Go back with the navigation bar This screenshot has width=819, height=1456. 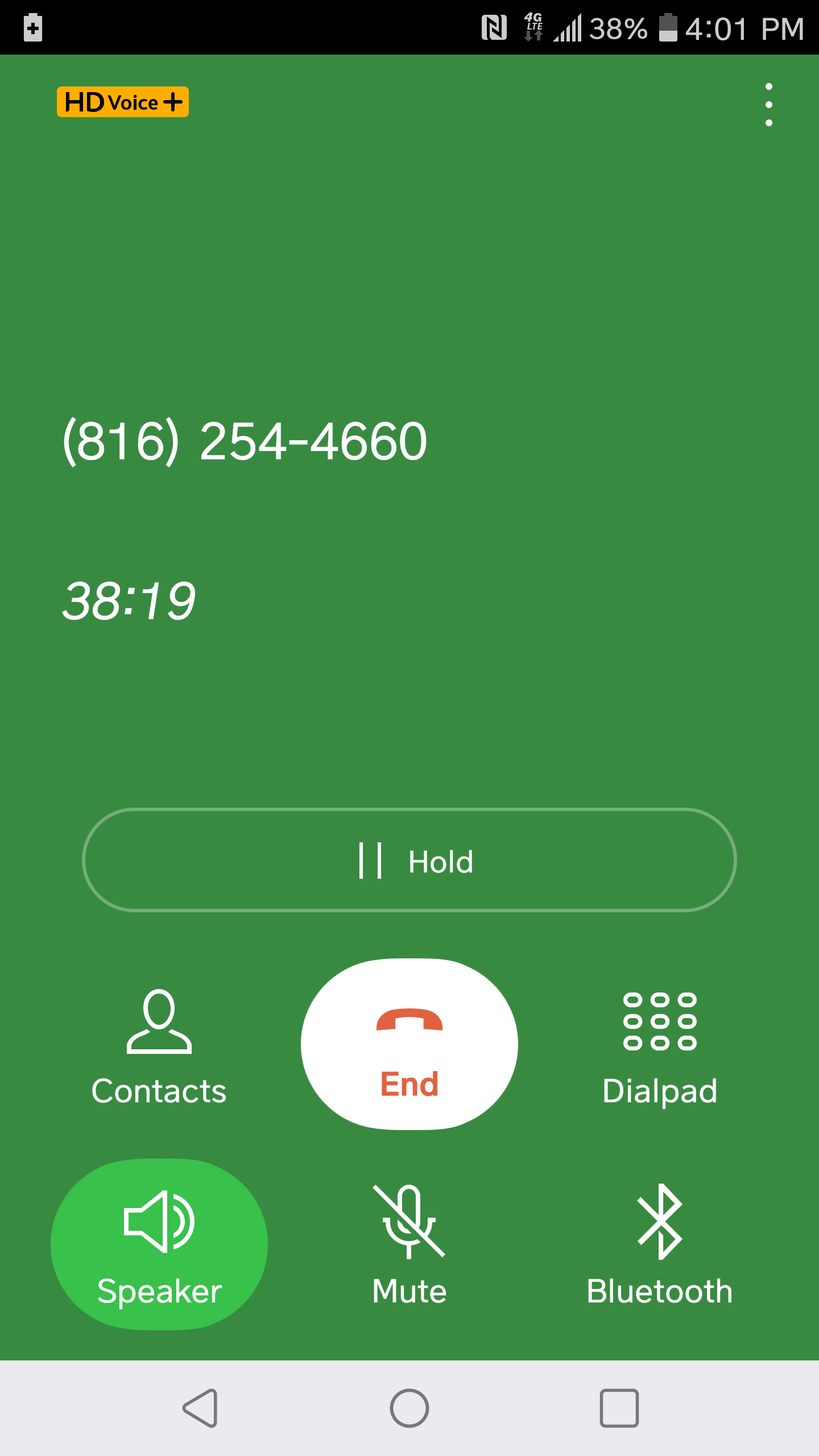pyautogui.click(x=200, y=1408)
